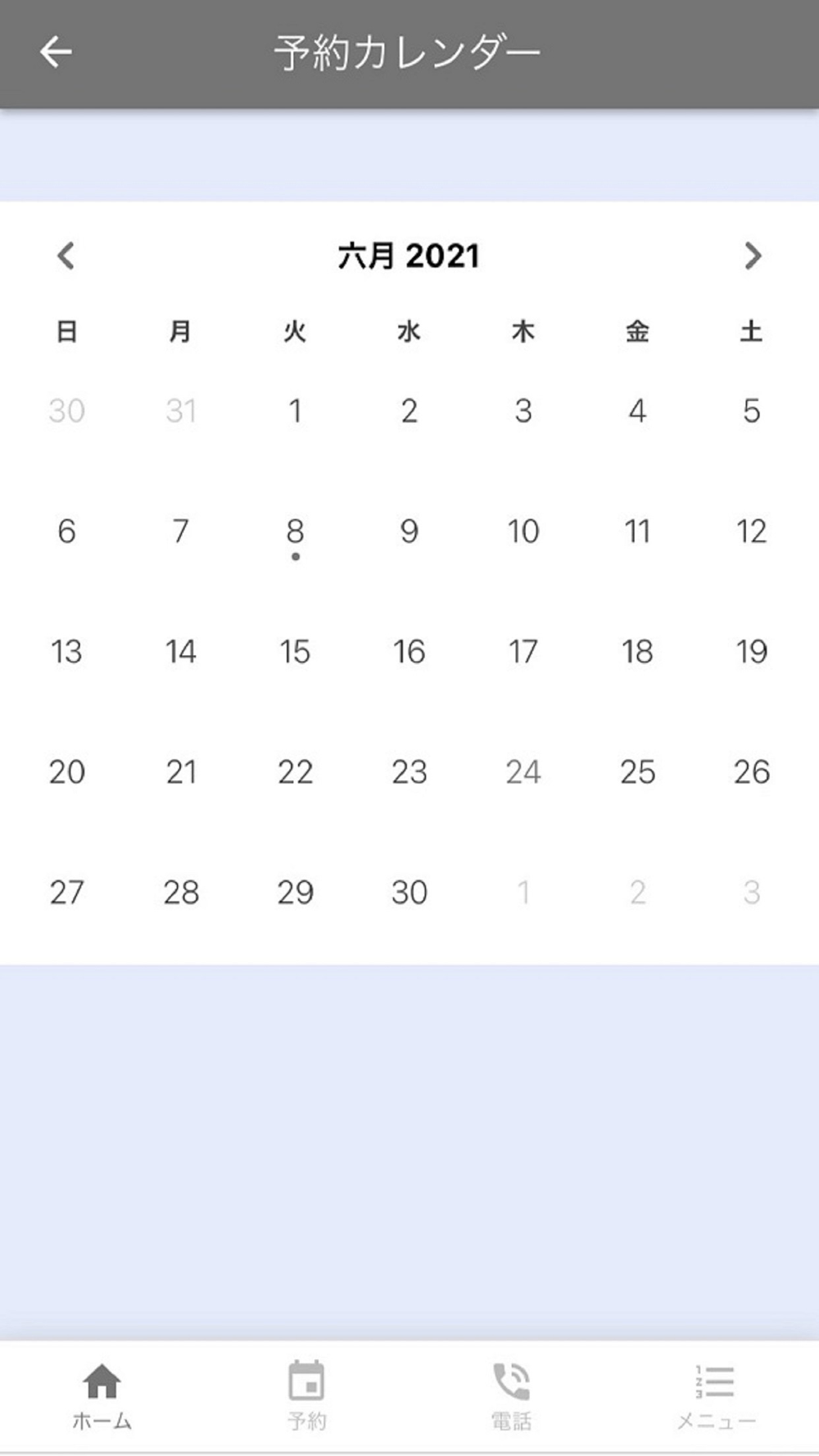Tap June 20 on the calendar
The height and width of the screenshot is (1456, 819).
(66, 772)
